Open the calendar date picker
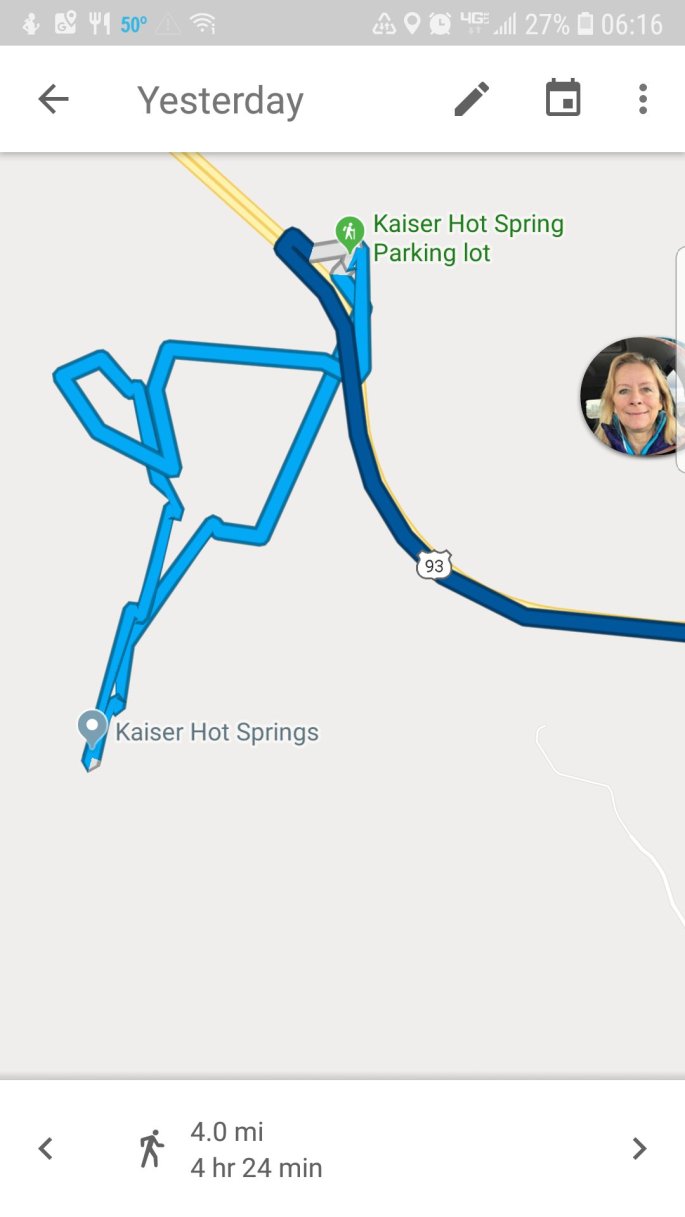The image size is (685, 1217). click(x=563, y=99)
